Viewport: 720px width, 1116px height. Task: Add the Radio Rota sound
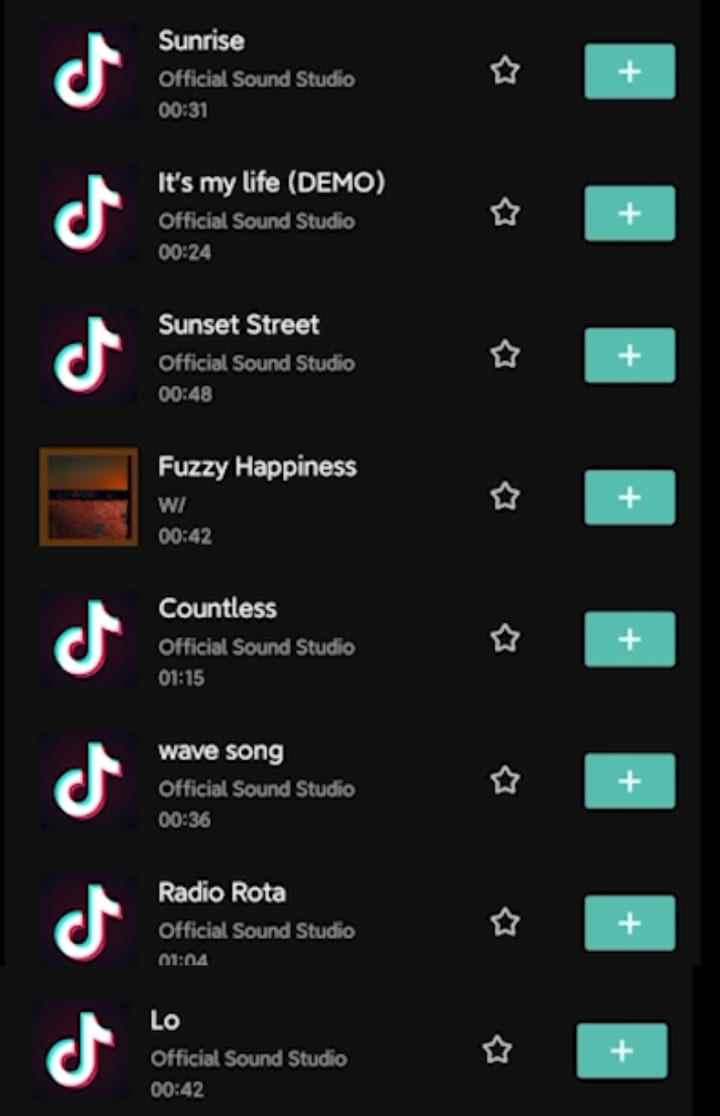click(629, 923)
